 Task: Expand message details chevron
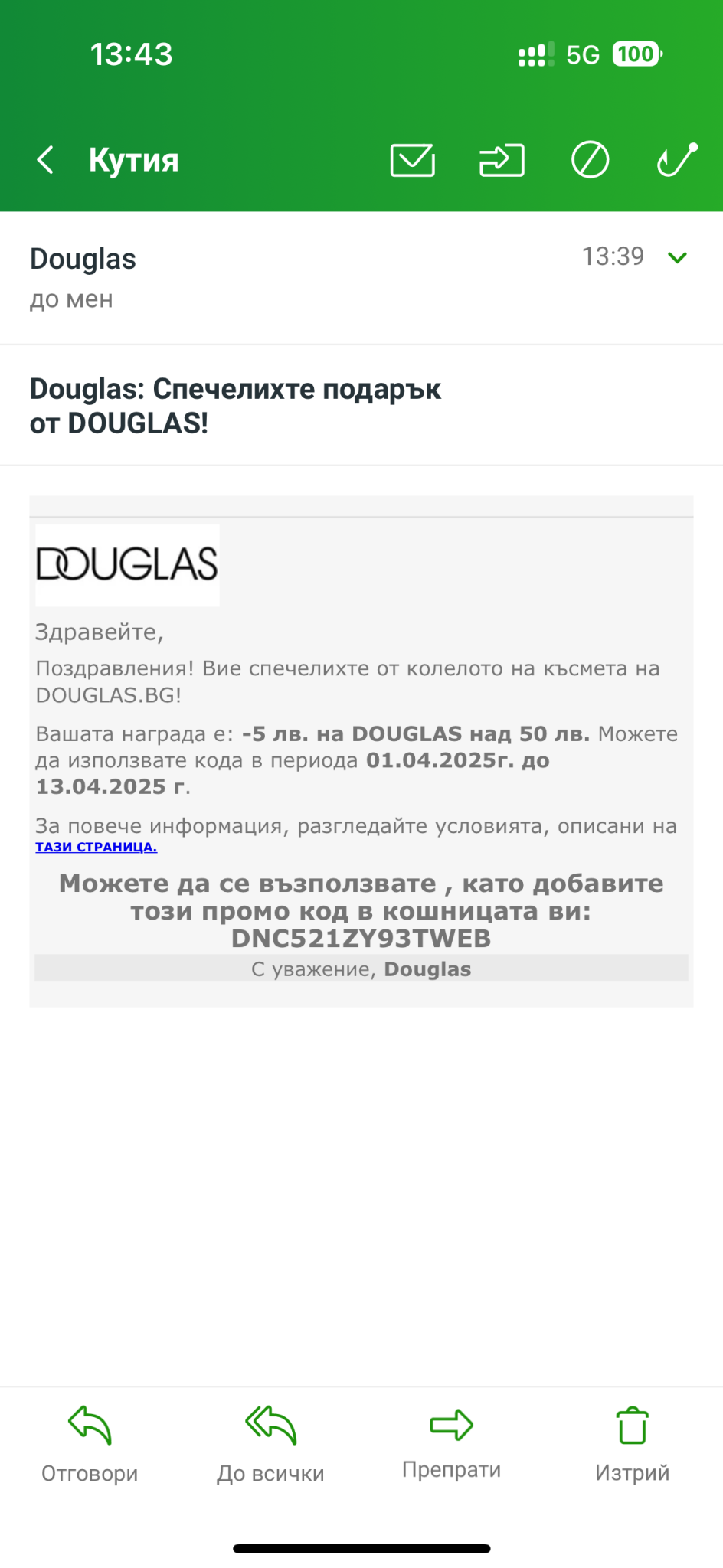(x=677, y=257)
